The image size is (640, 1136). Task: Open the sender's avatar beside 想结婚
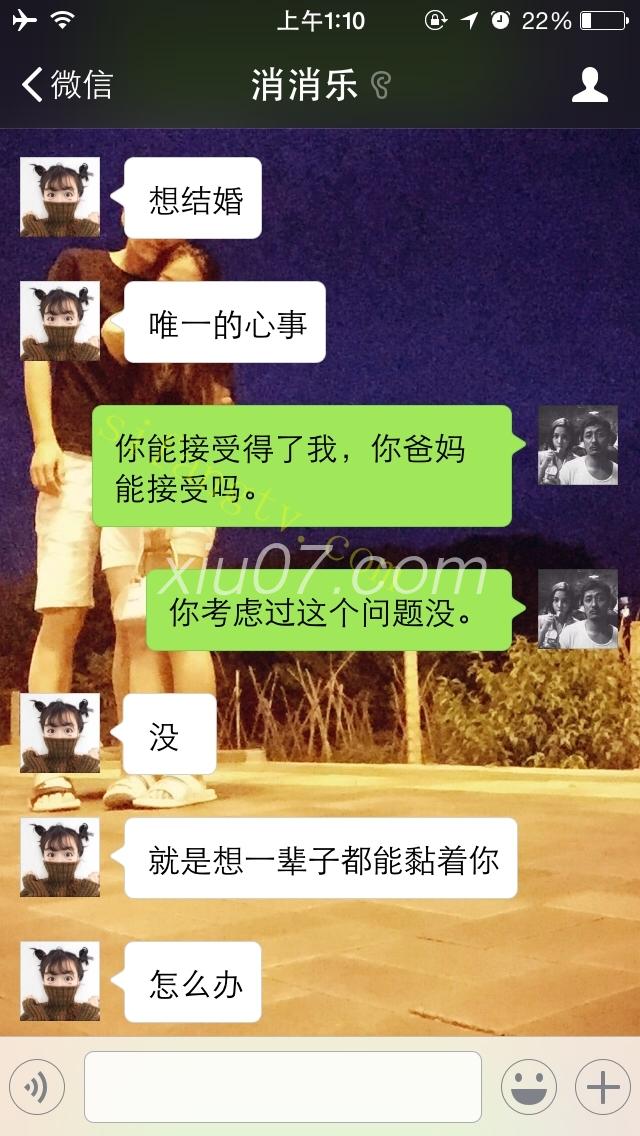(x=60, y=197)
